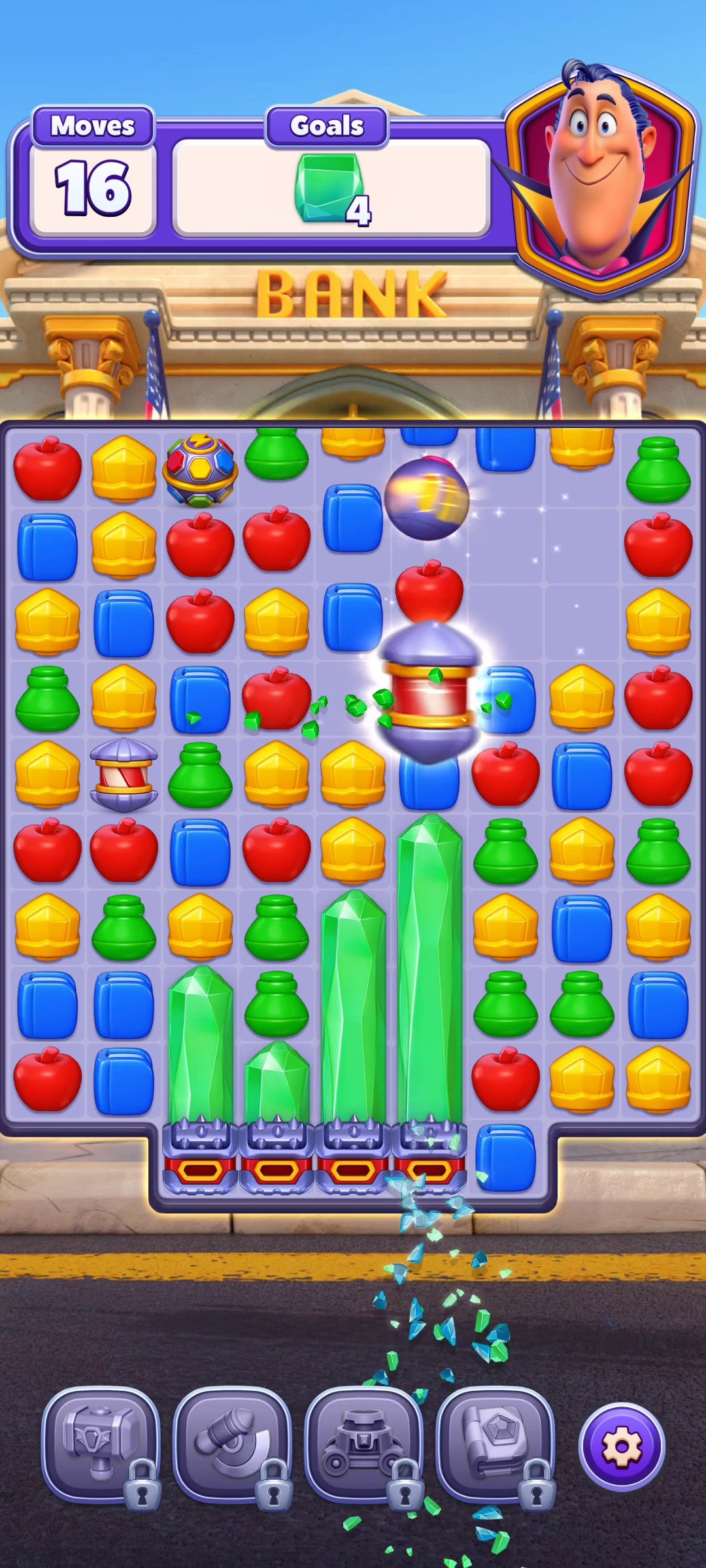Tap the Moves counter showing 16
Viewport: 706px width, 1568px height.
click(x=92, y=186)
